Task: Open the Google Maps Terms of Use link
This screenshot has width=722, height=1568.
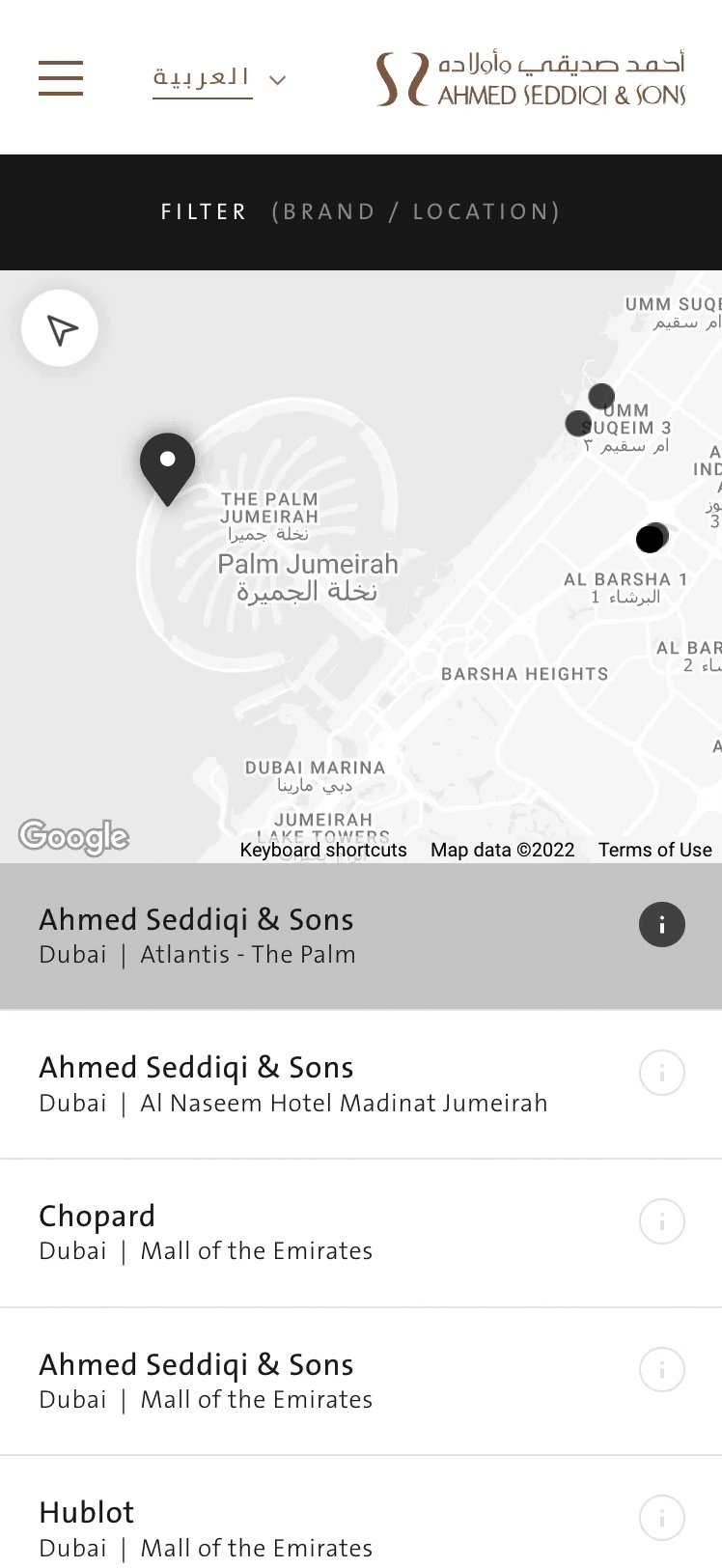Action: pos(654,850)
